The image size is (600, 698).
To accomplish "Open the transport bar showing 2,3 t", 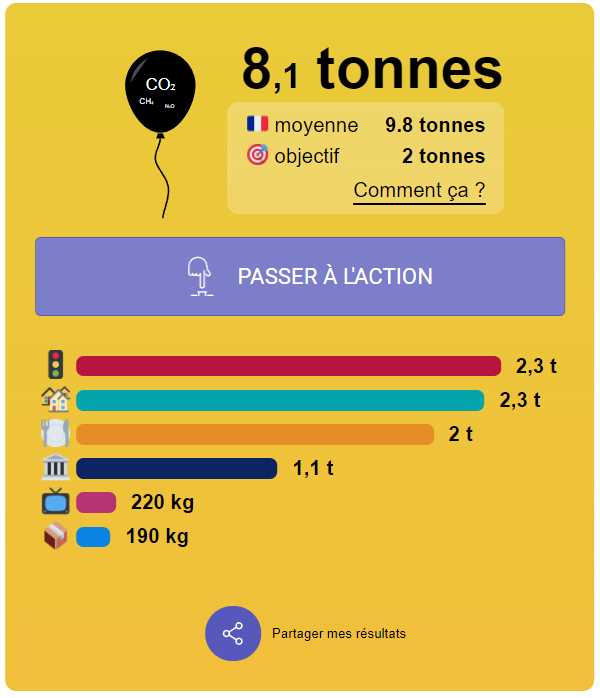I will [288, 366].
